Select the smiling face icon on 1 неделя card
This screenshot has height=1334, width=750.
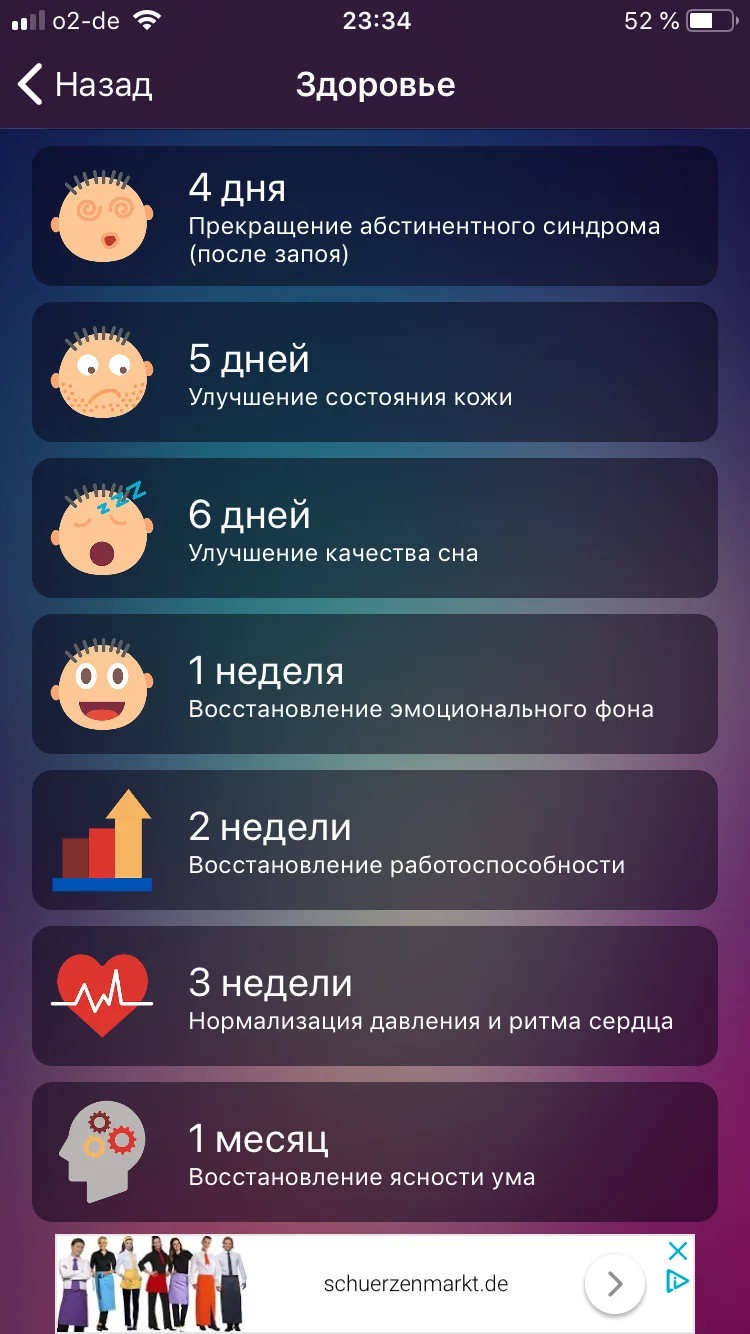[x=102, y=683]
